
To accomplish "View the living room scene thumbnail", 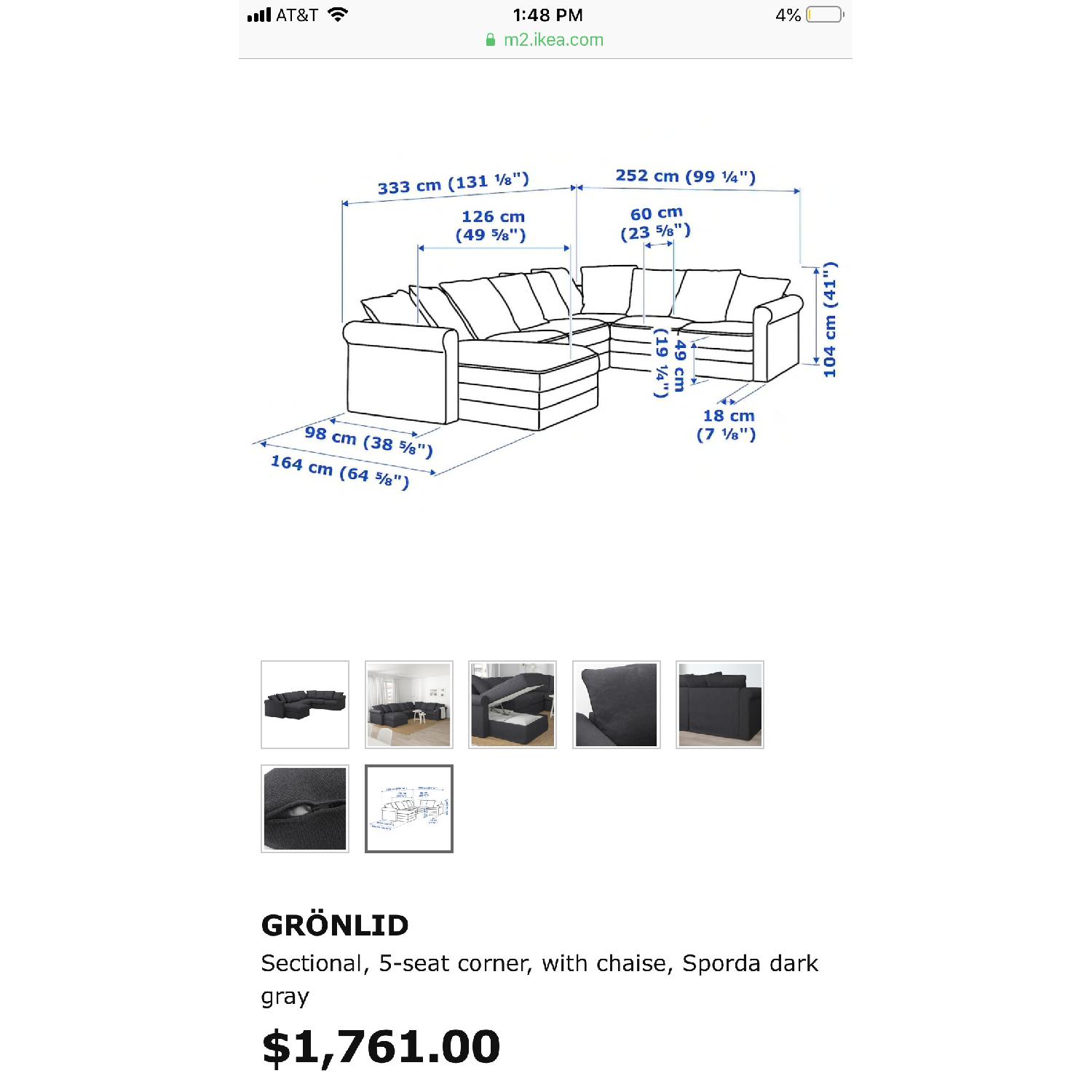I will pos(409,705).
